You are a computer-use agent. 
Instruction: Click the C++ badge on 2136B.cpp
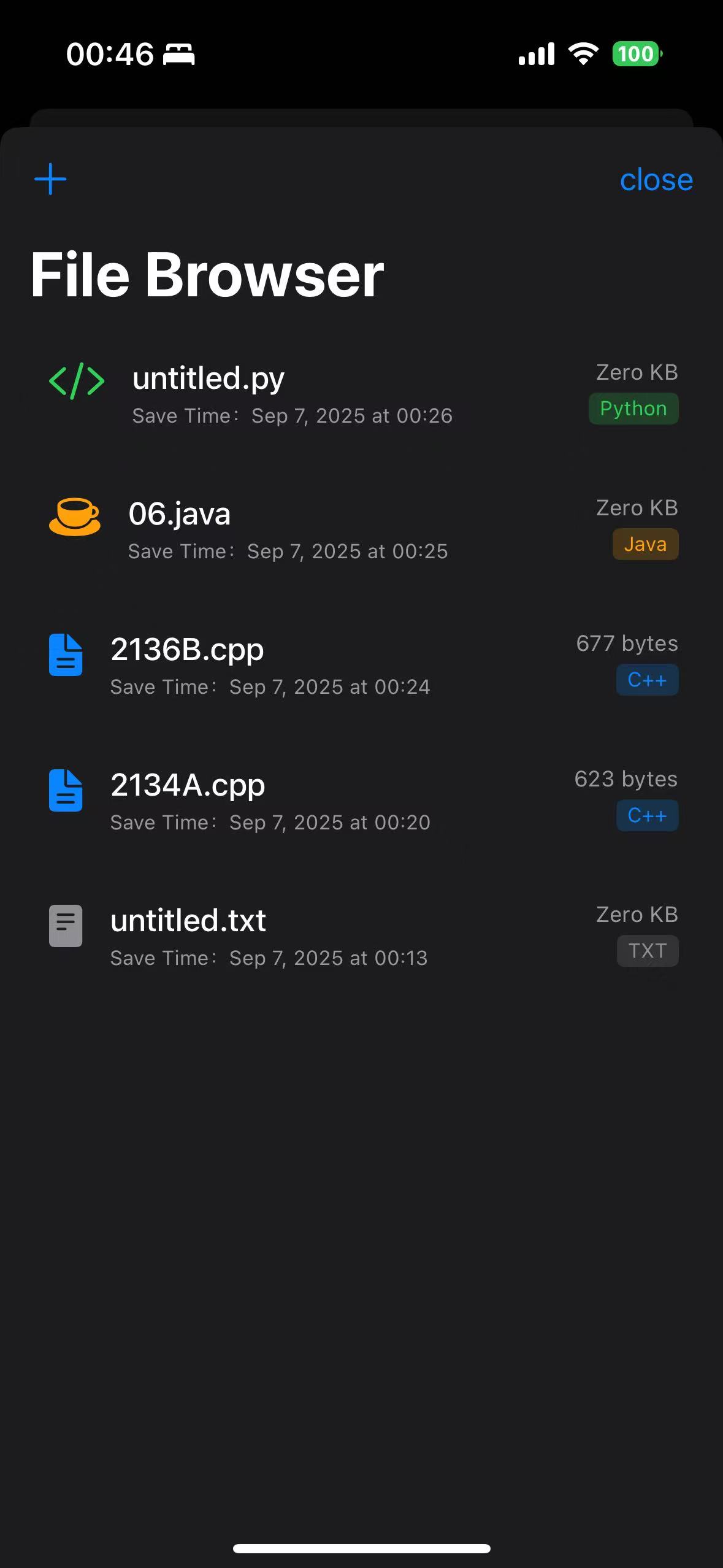pos(646,680)
